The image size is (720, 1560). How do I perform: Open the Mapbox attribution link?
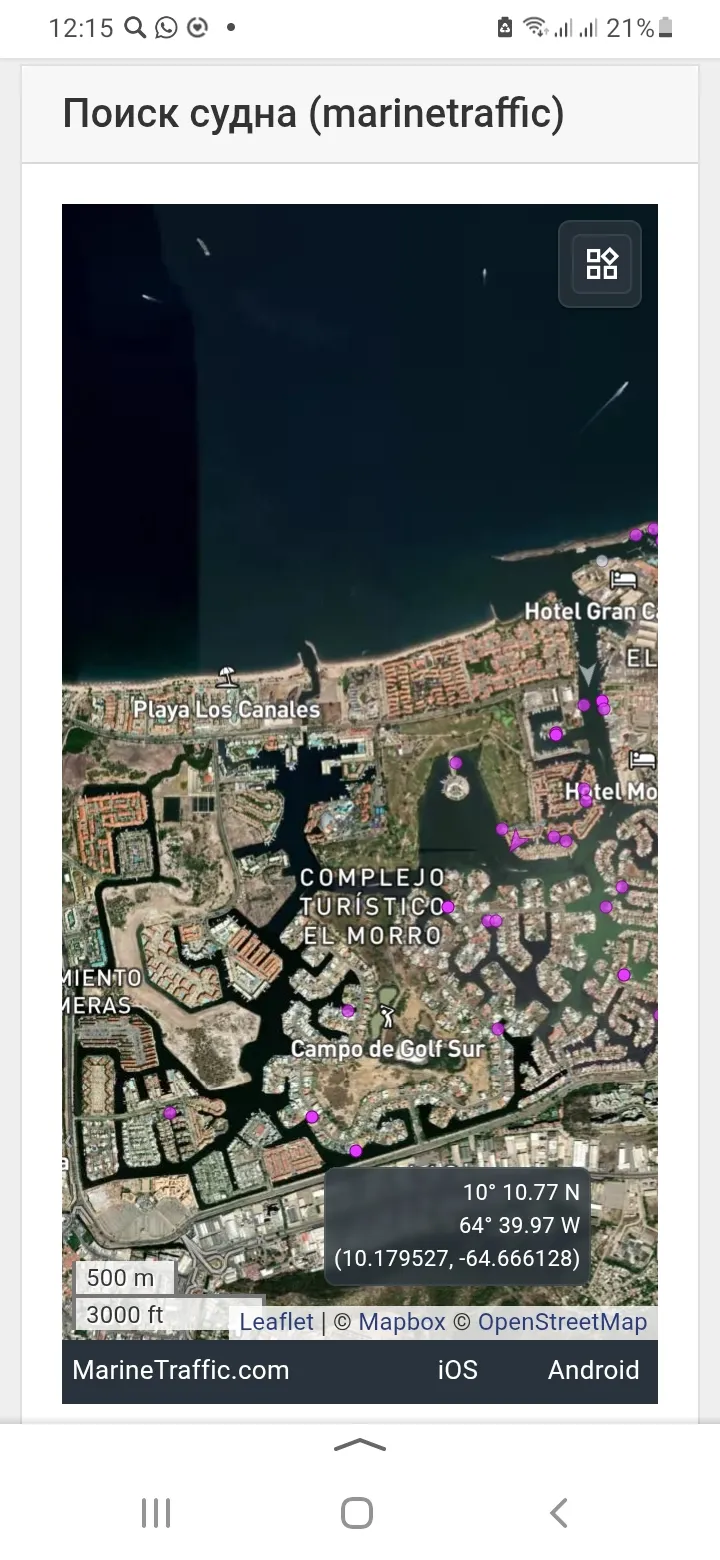[x=401, y=1322]
